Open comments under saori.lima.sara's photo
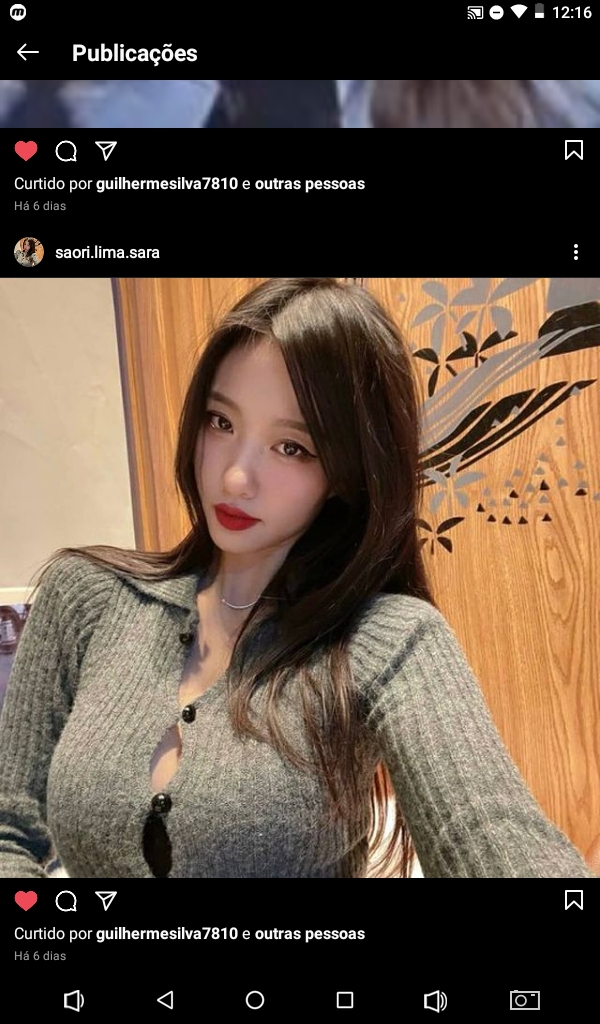The image size is (600, 1024). tap(66, 901)
